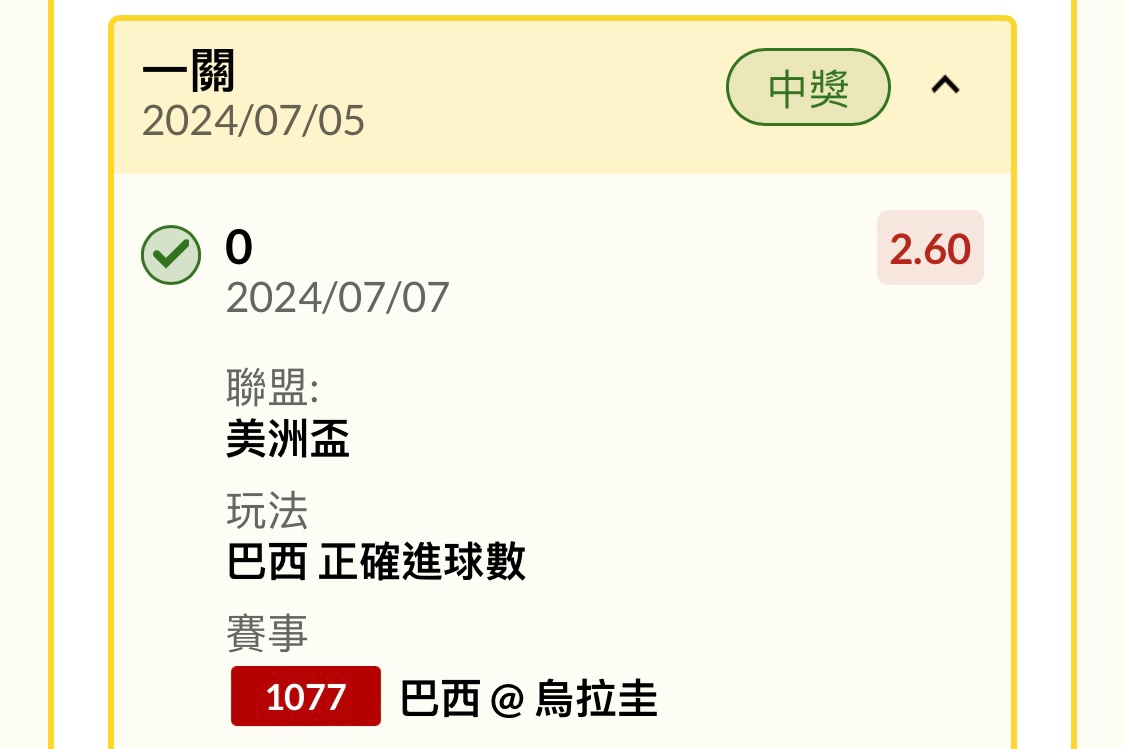Collapse the 一關 bet card with the chevron
The width and height of the screenshot is (1125, 749).
[945, 87]
